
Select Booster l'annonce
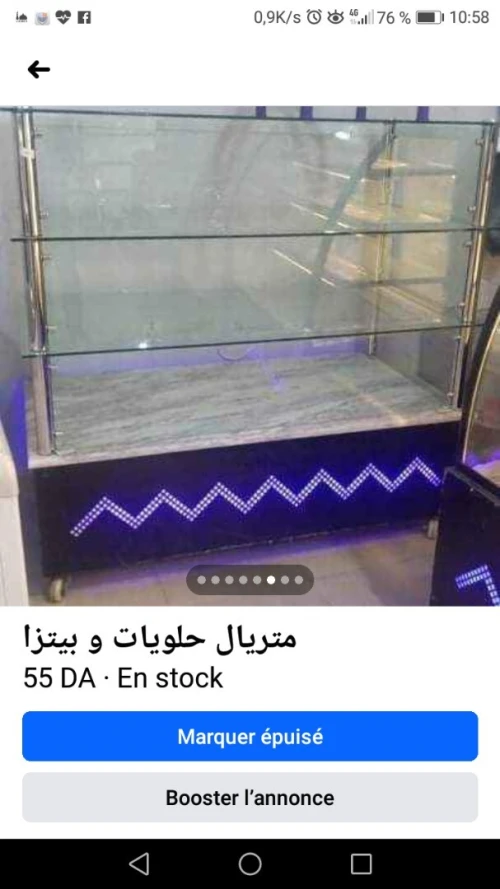[x=250, y=798]
